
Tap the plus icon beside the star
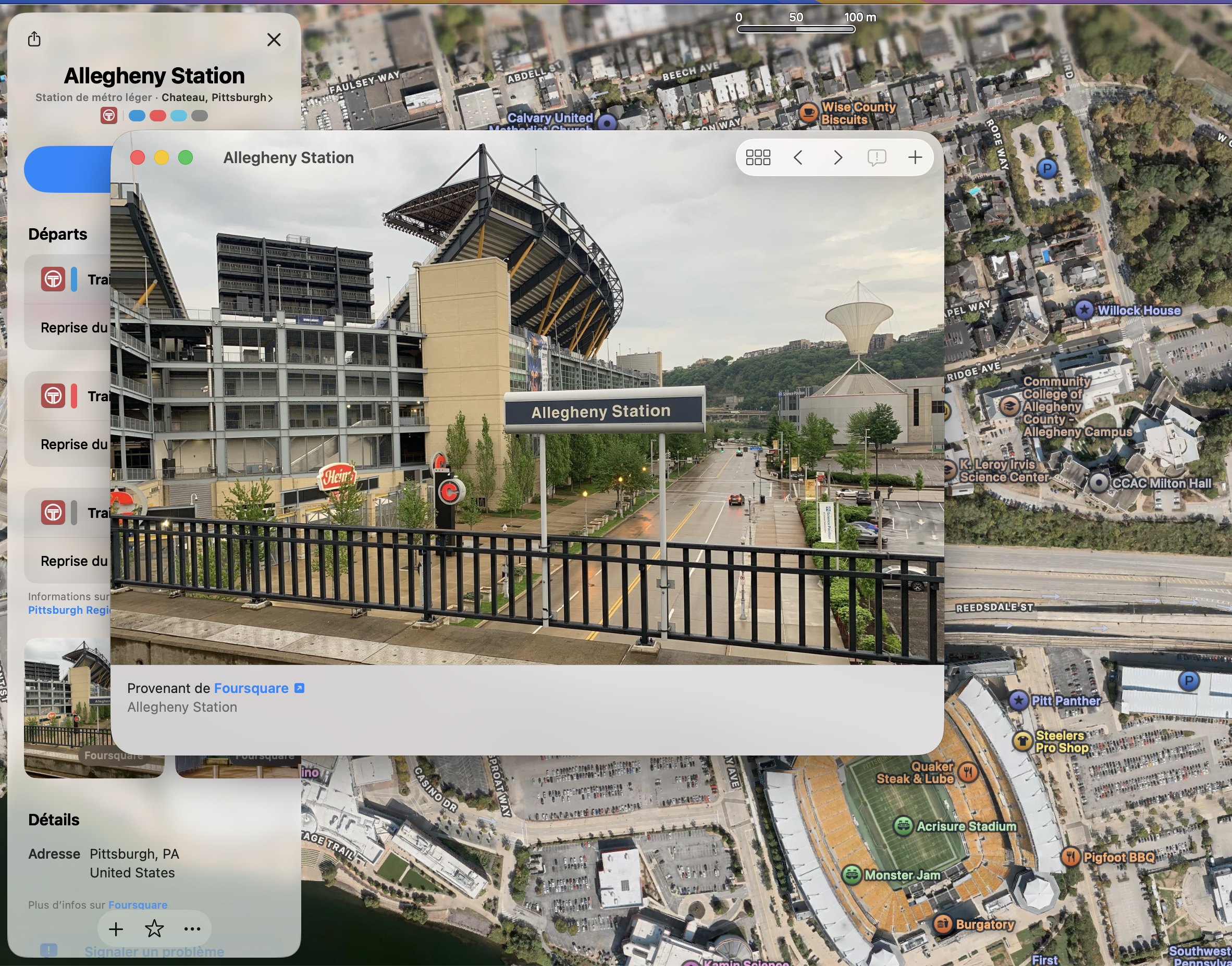[116, 928]
